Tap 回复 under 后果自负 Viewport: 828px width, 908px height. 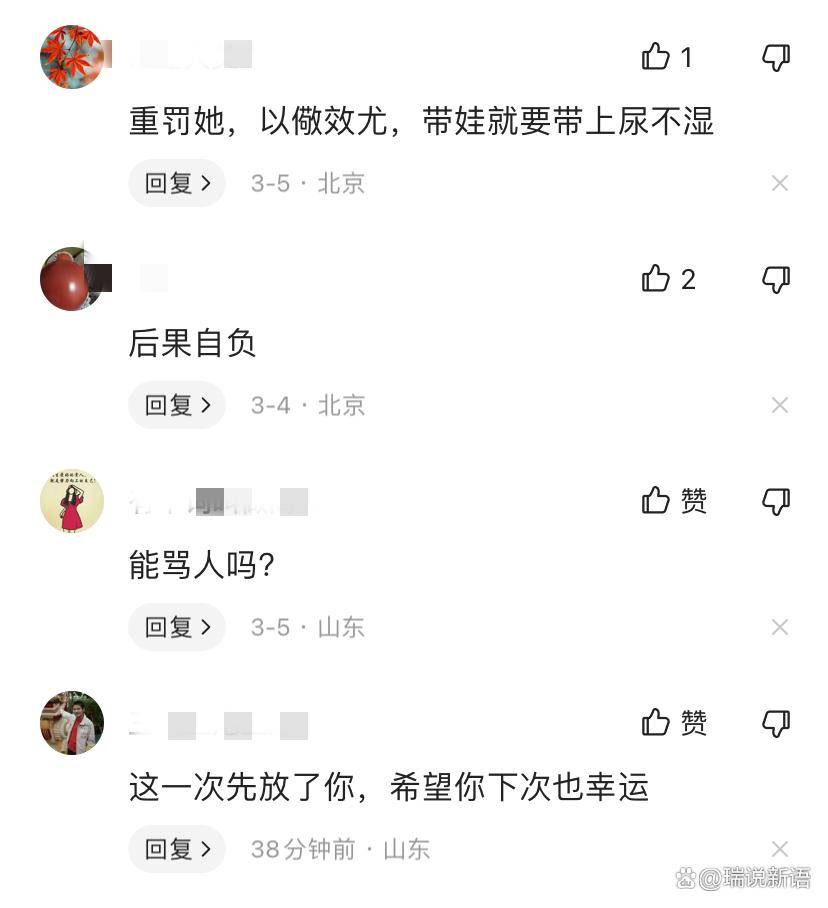click(177, 405)
